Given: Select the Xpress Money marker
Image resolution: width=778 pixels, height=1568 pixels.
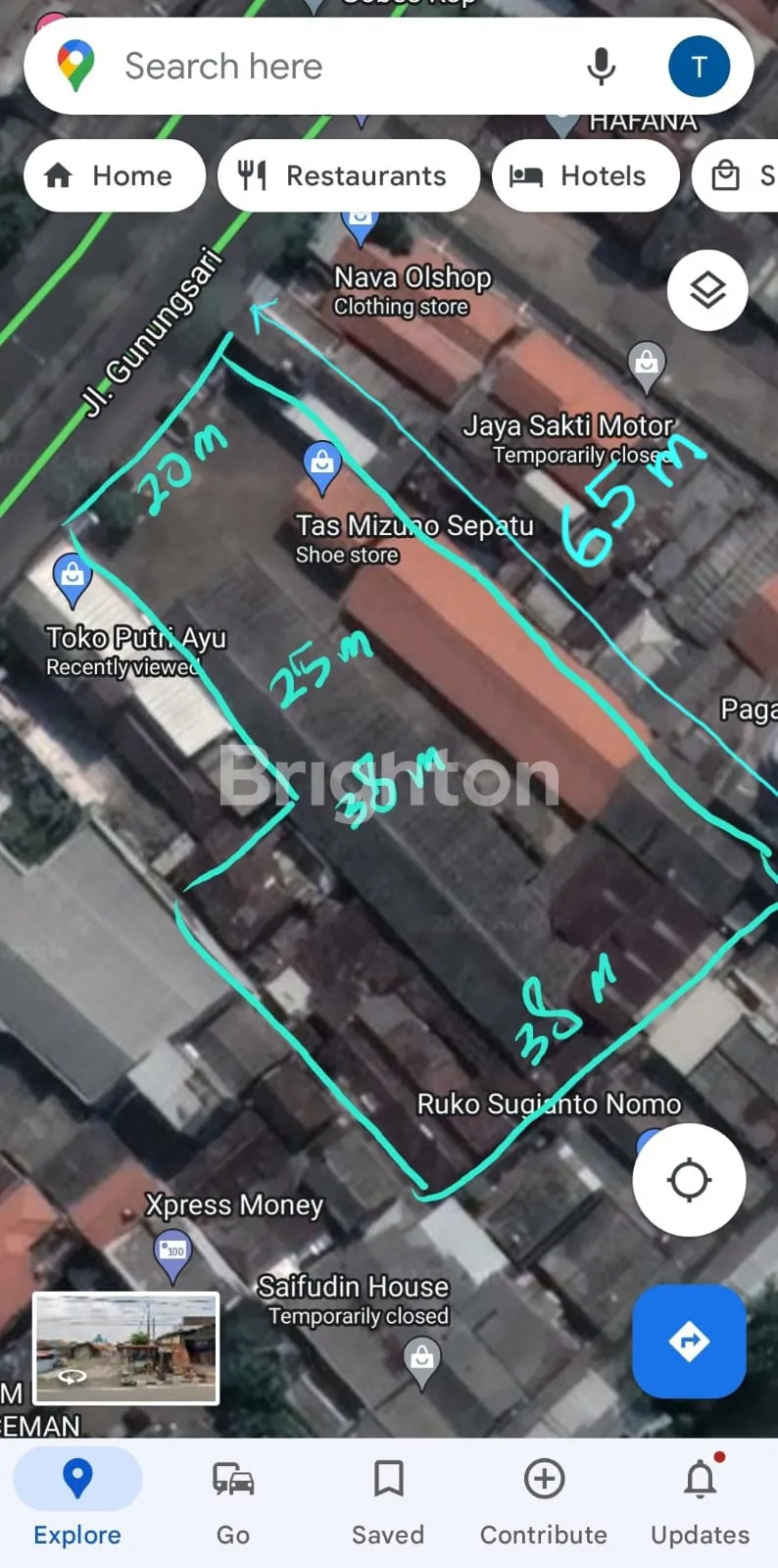Looking at the screenshot, I should [173, 1252].
